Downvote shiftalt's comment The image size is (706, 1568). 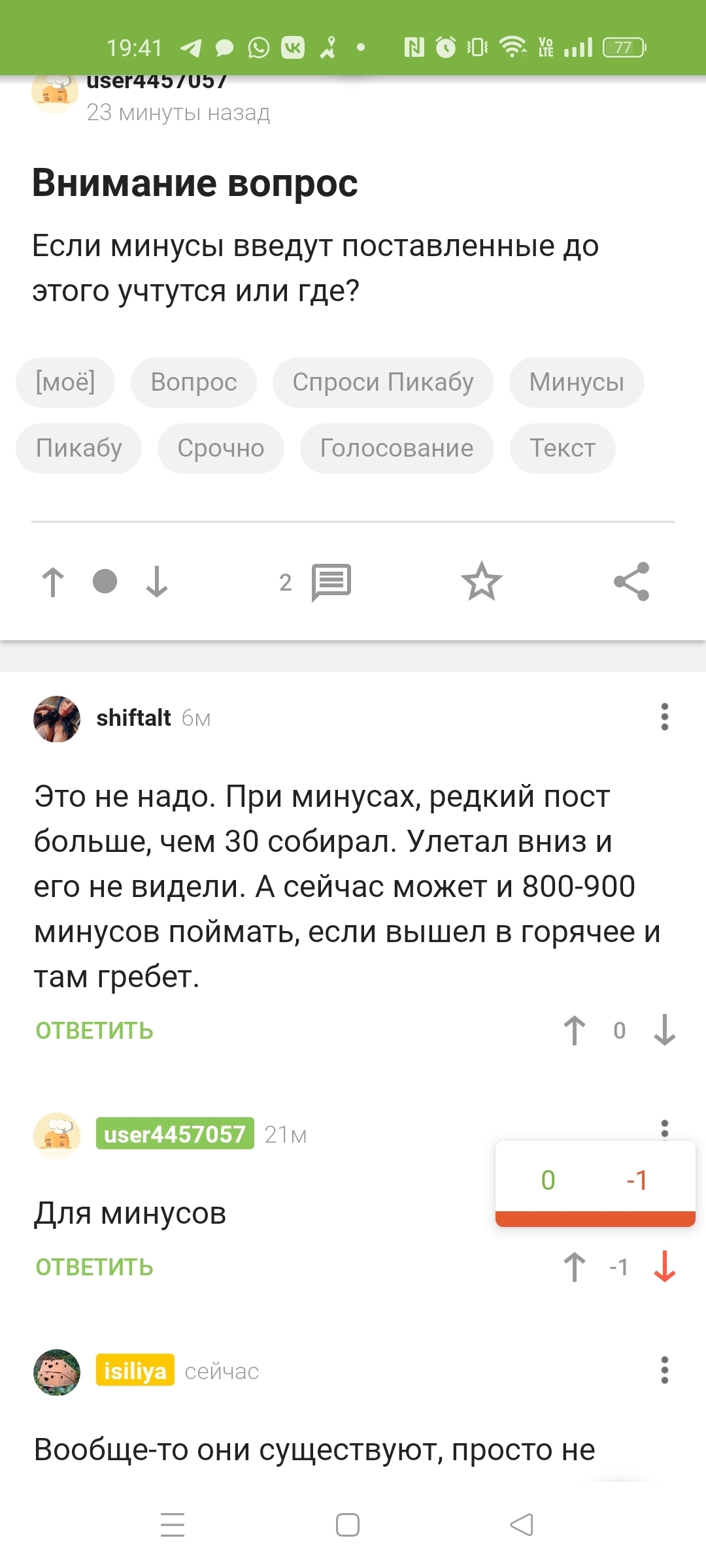(665, 1030)
